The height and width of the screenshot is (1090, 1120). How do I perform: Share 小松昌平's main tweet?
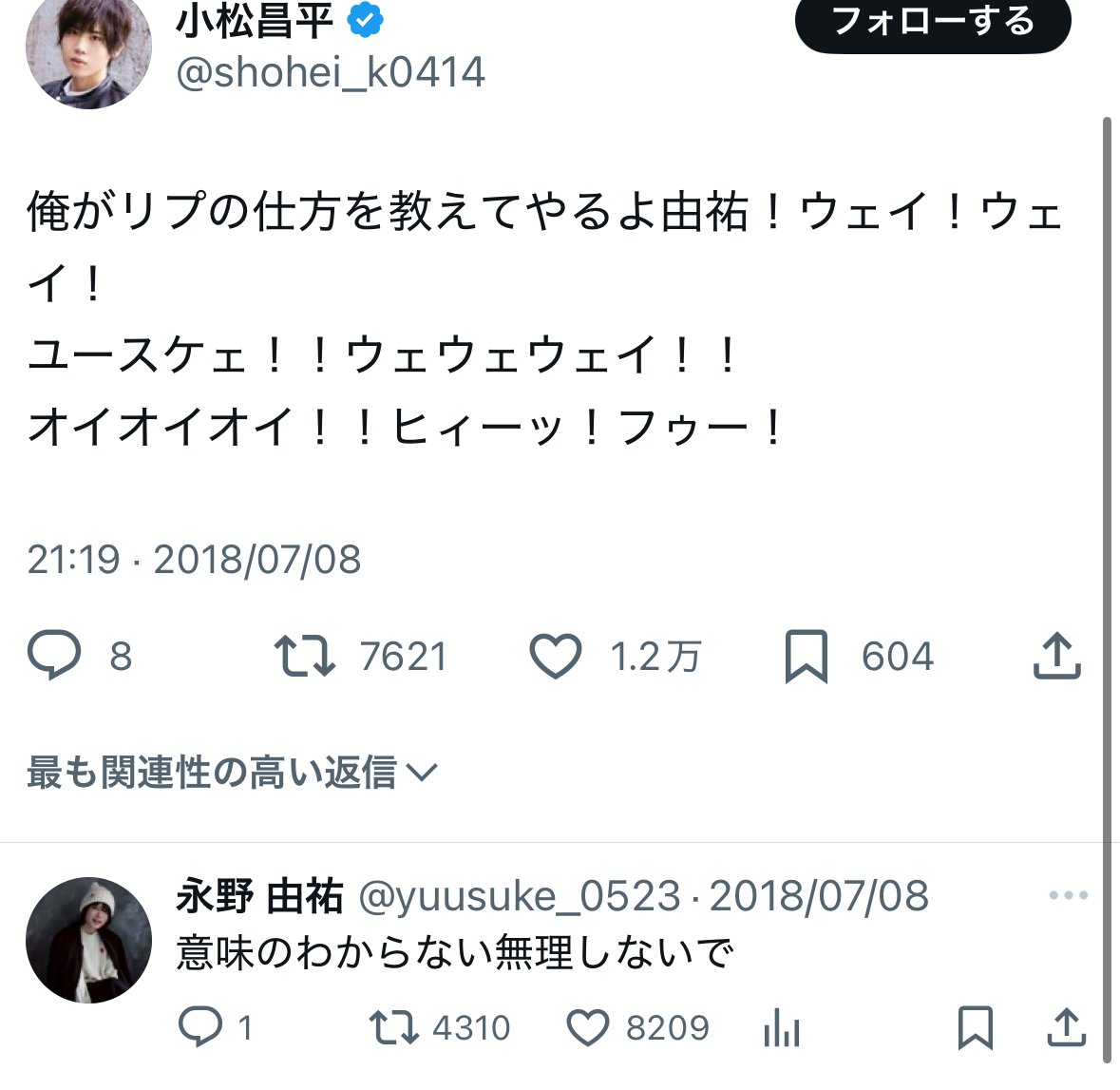[1057, 655]
